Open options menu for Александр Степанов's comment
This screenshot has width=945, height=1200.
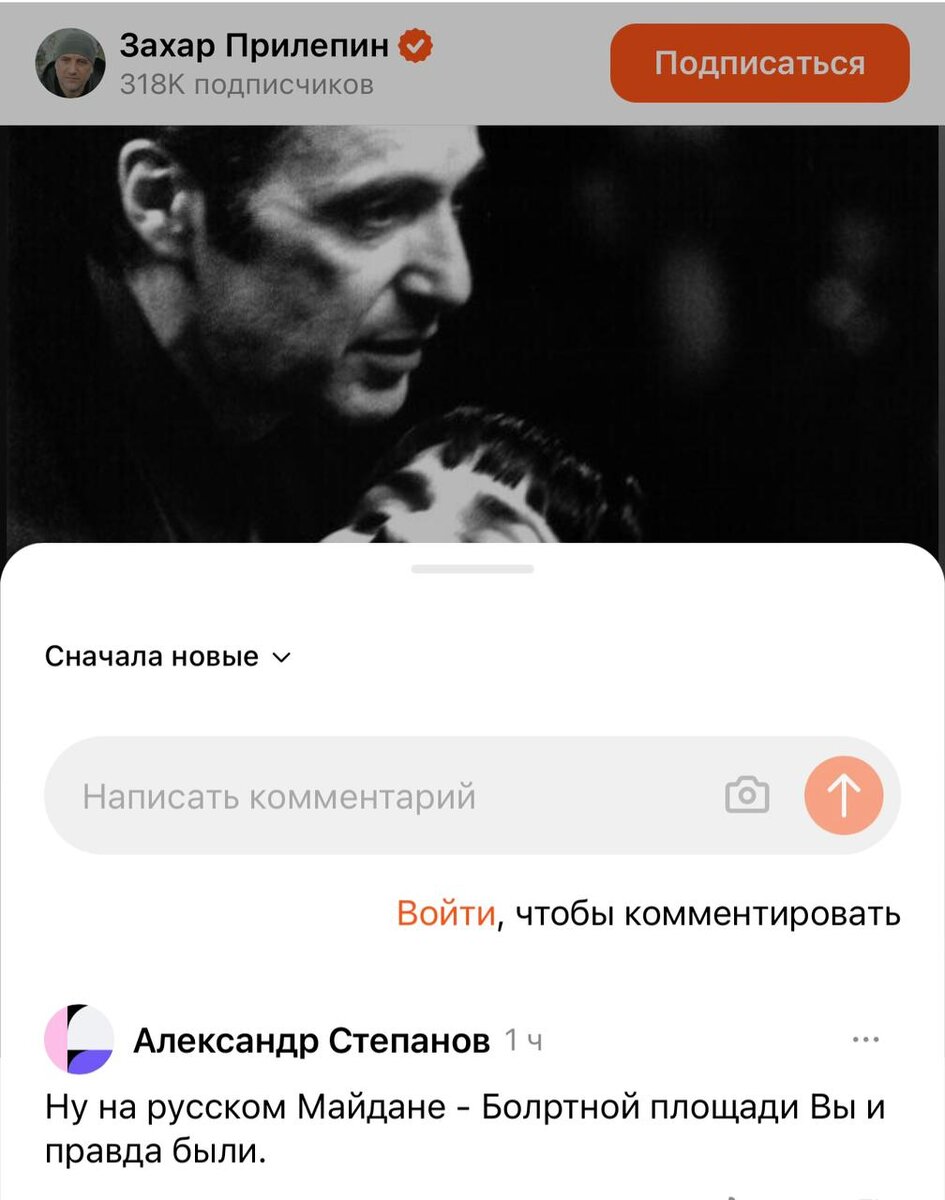[x=865, y=1040]
